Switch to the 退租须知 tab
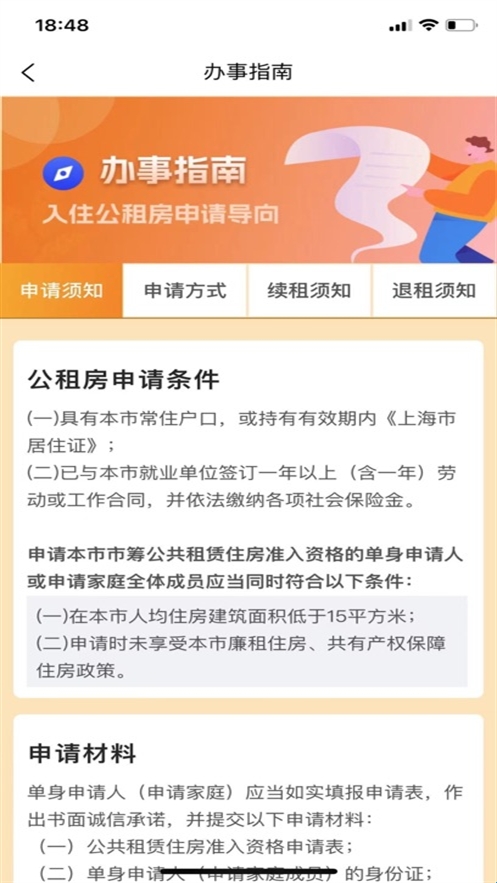The height and width of the screenshot is (883, 497). click(434, 291)
